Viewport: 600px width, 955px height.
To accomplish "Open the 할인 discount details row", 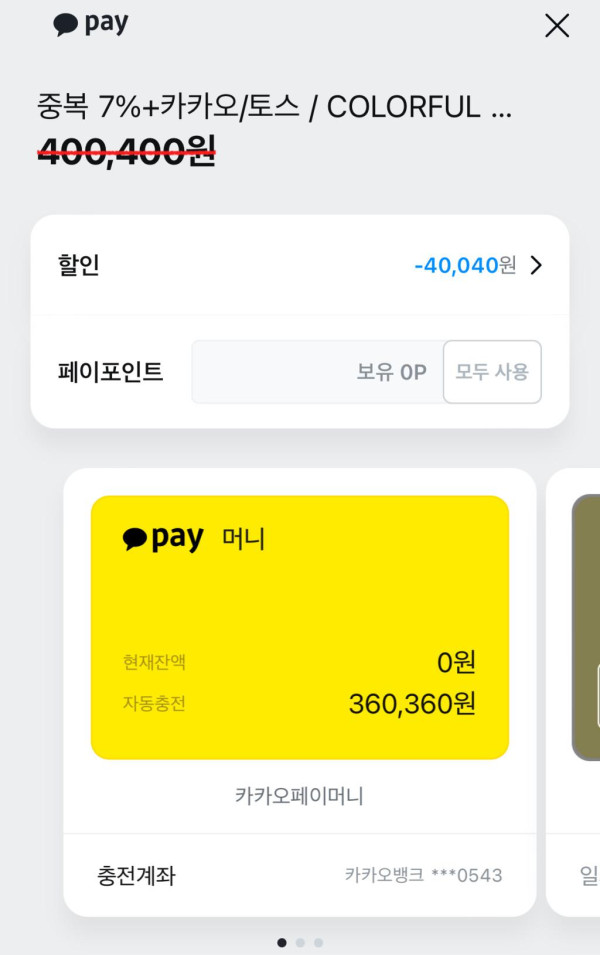I will [x=300, y=265].
